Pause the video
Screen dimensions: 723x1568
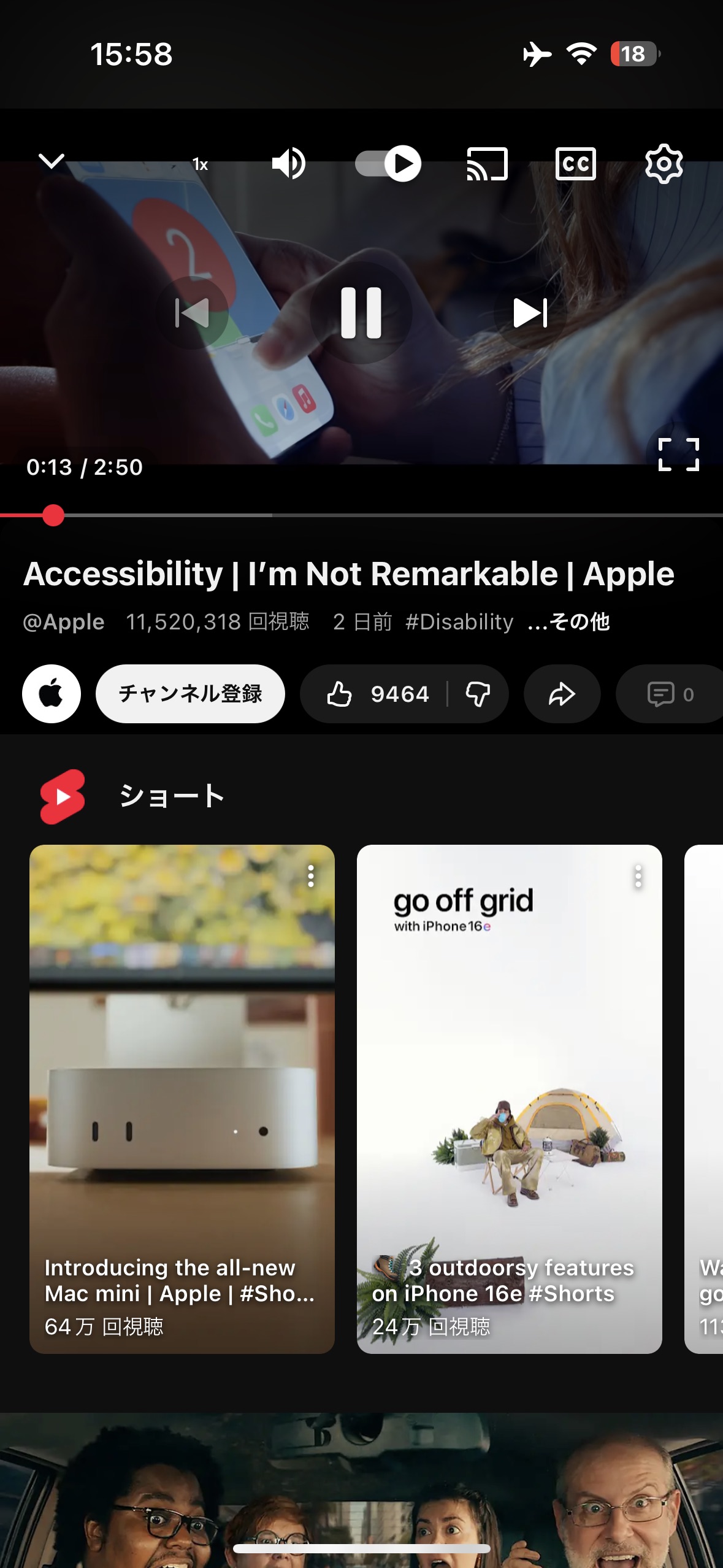pyautogui.click(x=361, y=313)
